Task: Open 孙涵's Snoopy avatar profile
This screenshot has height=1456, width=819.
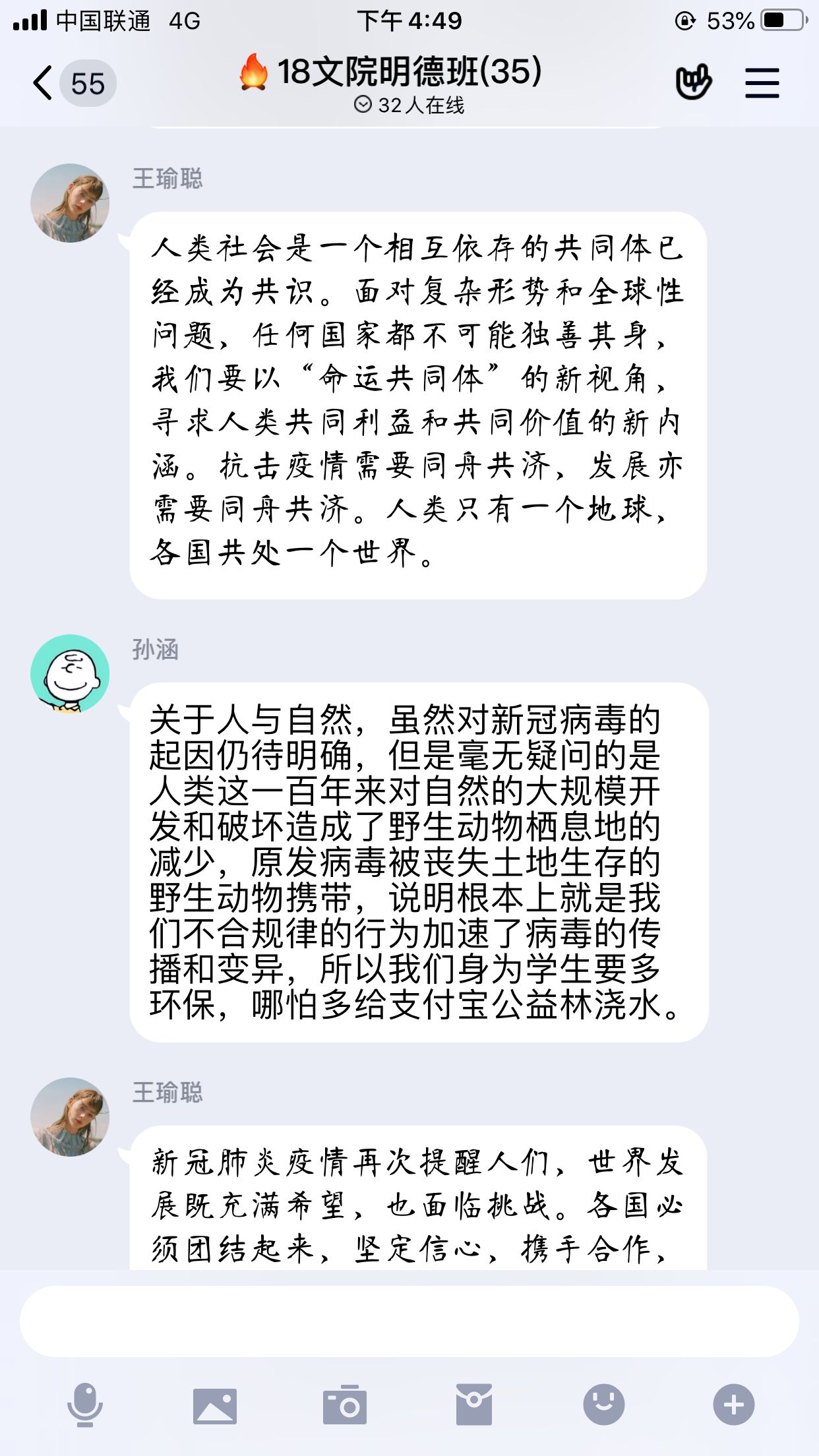Action: tap(70, 674)
